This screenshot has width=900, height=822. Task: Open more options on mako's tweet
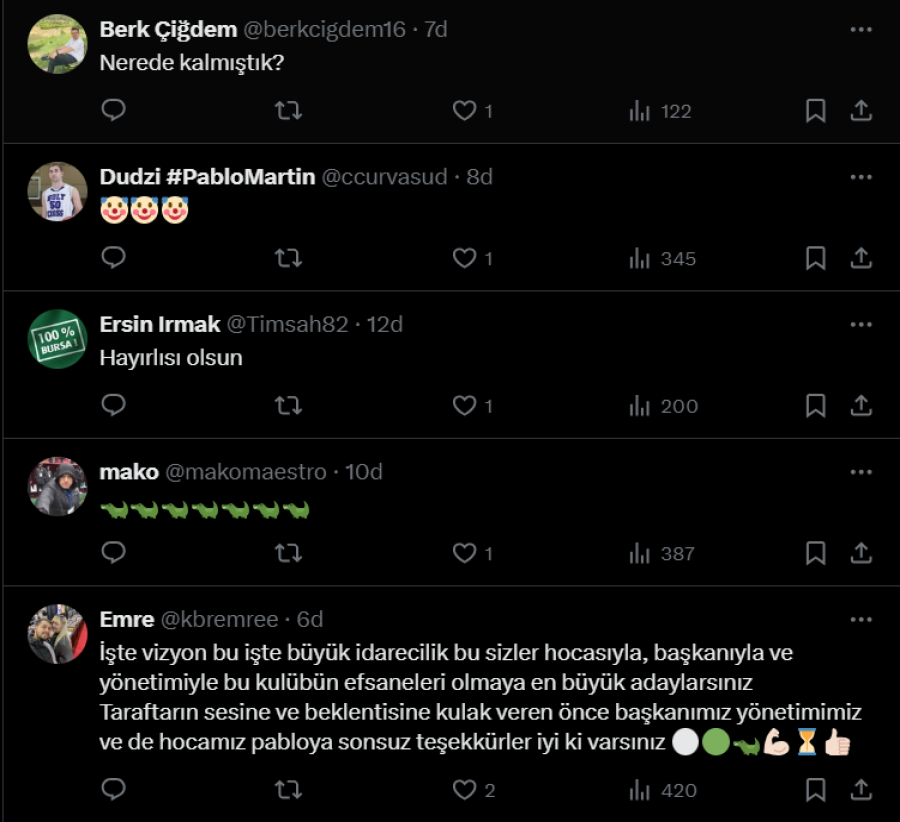(860, 471)
